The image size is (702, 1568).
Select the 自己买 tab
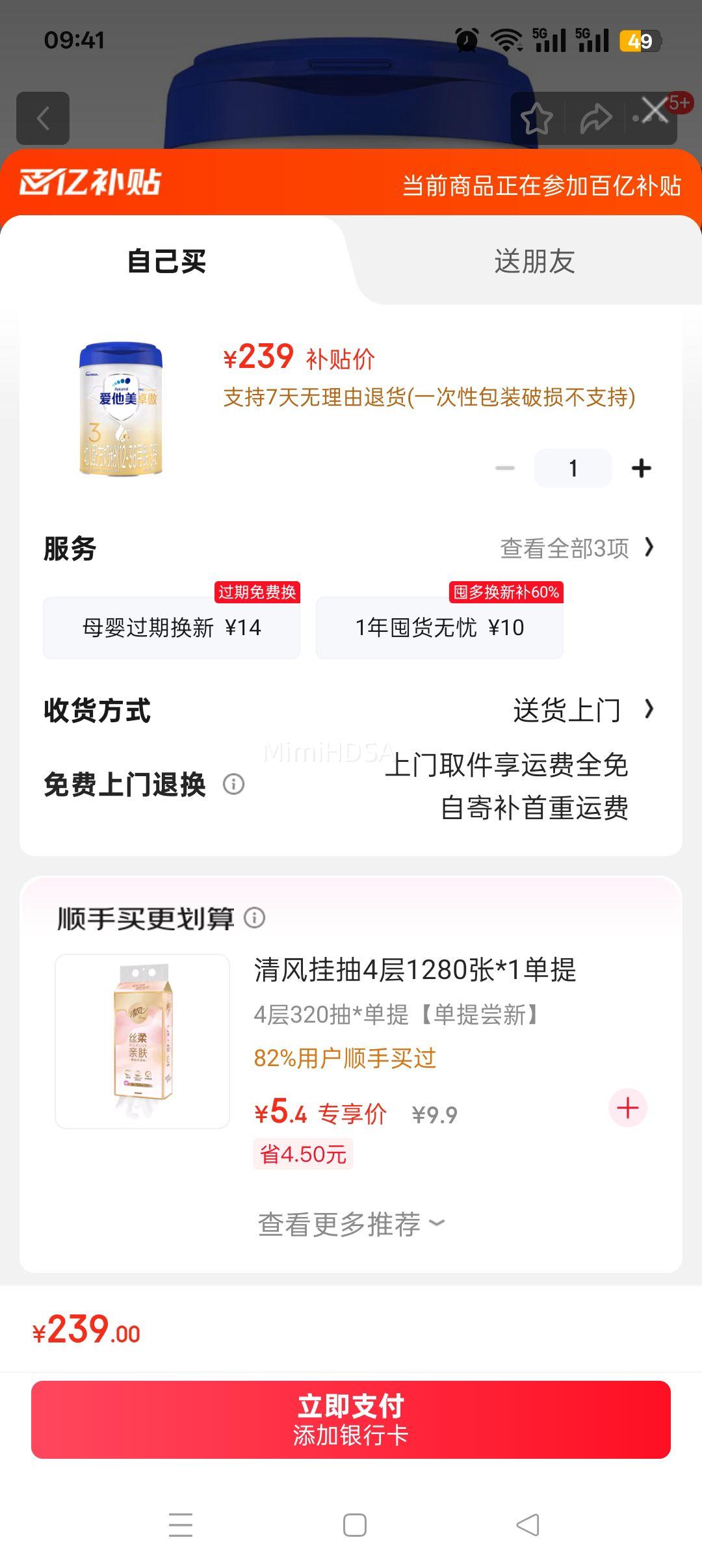[x=167, y=261]
